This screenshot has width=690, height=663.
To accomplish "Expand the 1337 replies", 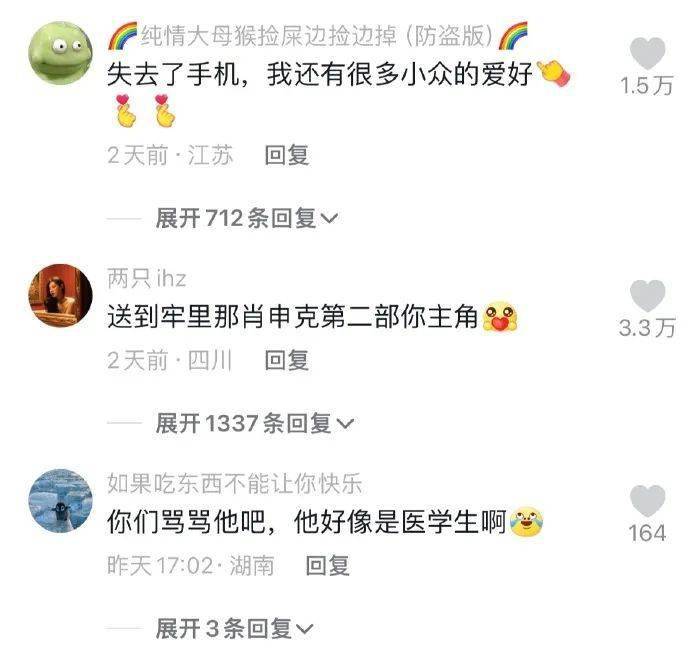I will point(254,424).
